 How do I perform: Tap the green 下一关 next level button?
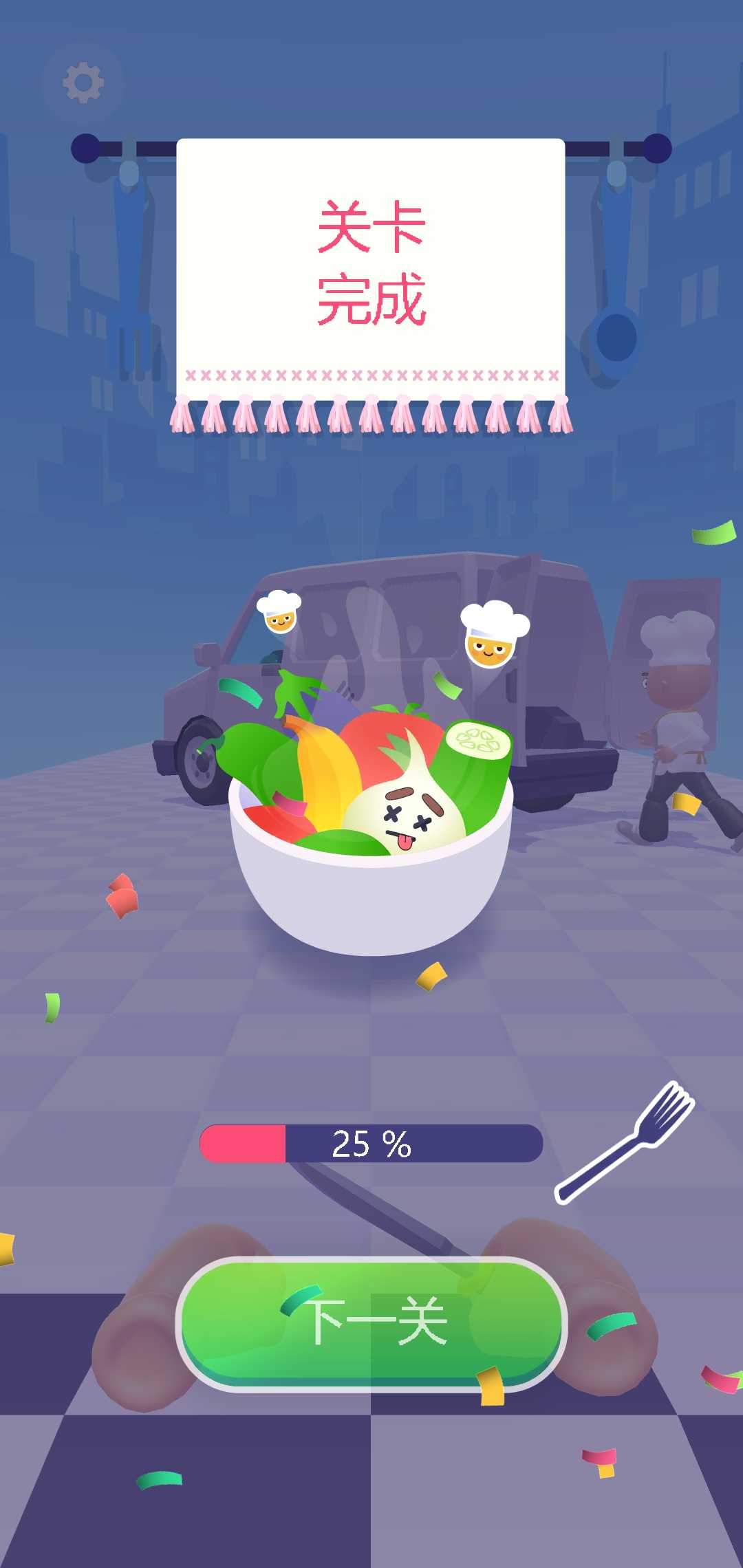[x=371, y=1324]
